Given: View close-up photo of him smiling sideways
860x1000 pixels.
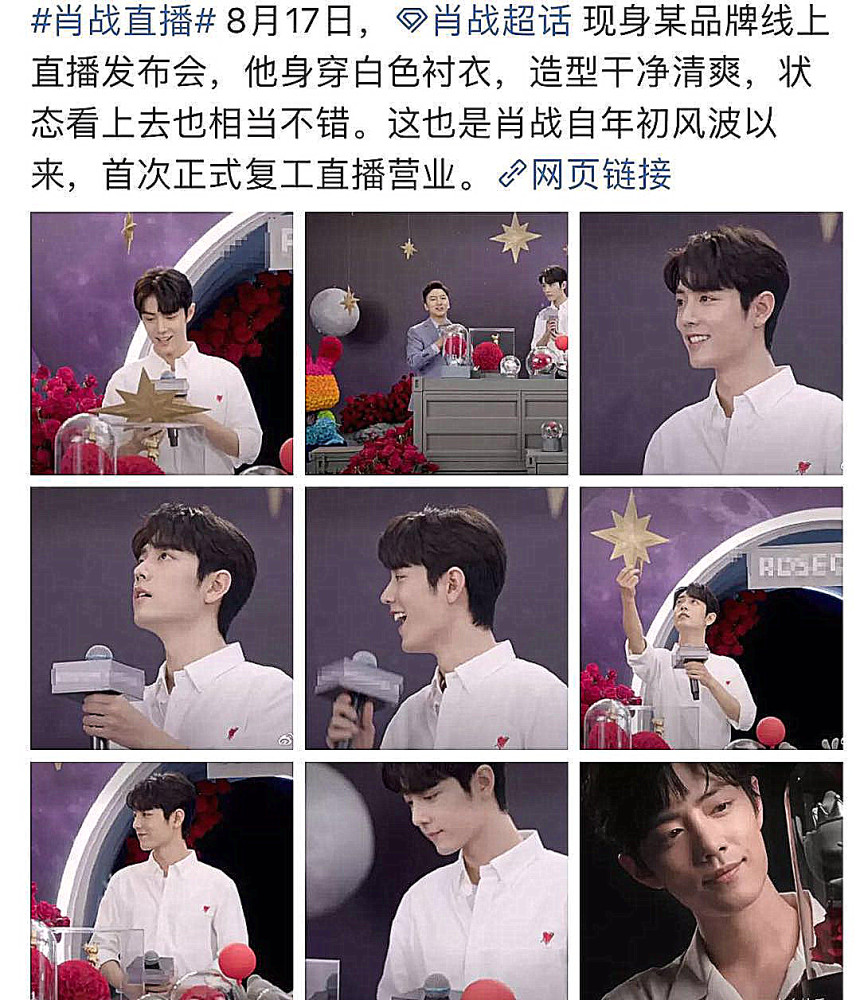Looking at the screenshot, I should pos(711,343).
